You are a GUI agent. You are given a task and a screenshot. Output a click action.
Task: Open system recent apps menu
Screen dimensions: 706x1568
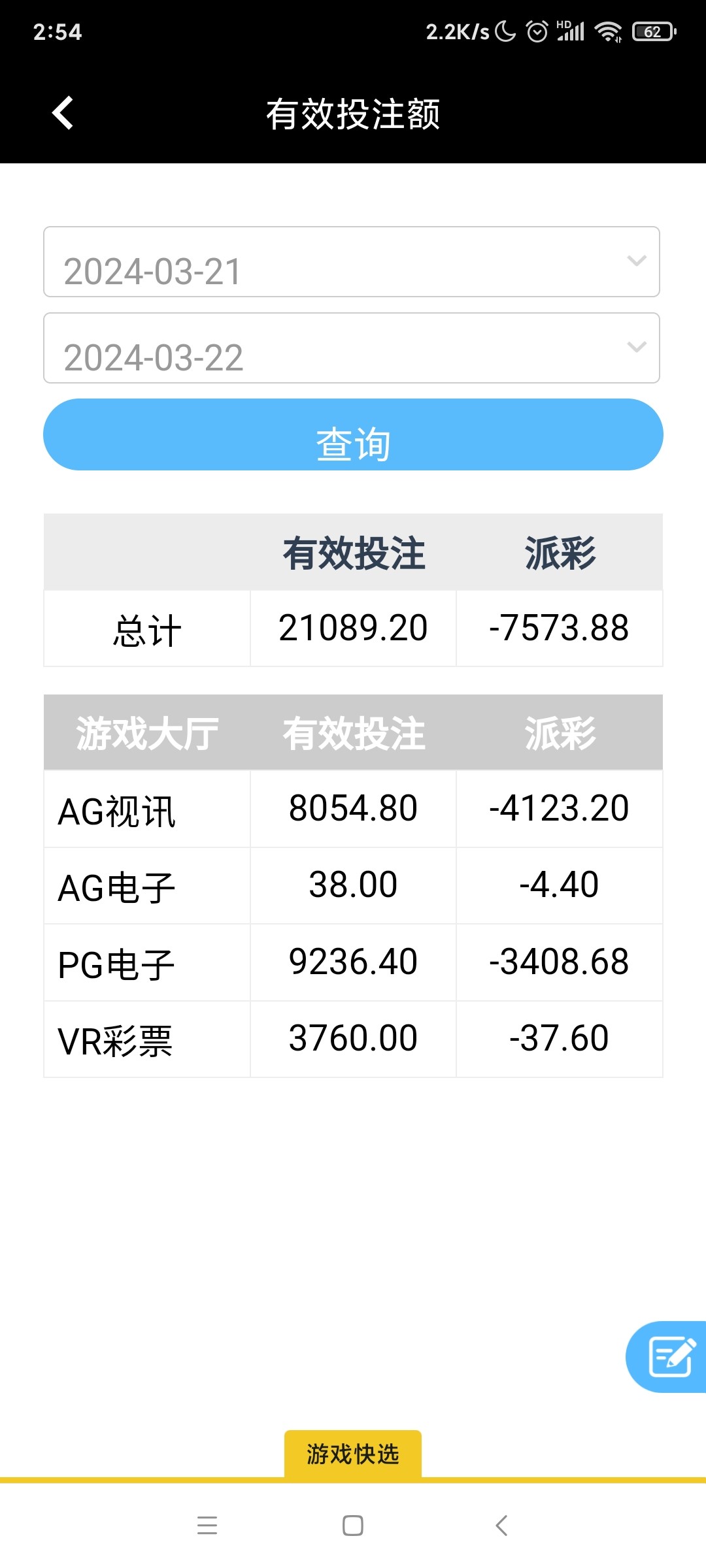[x=207, y=1526]
